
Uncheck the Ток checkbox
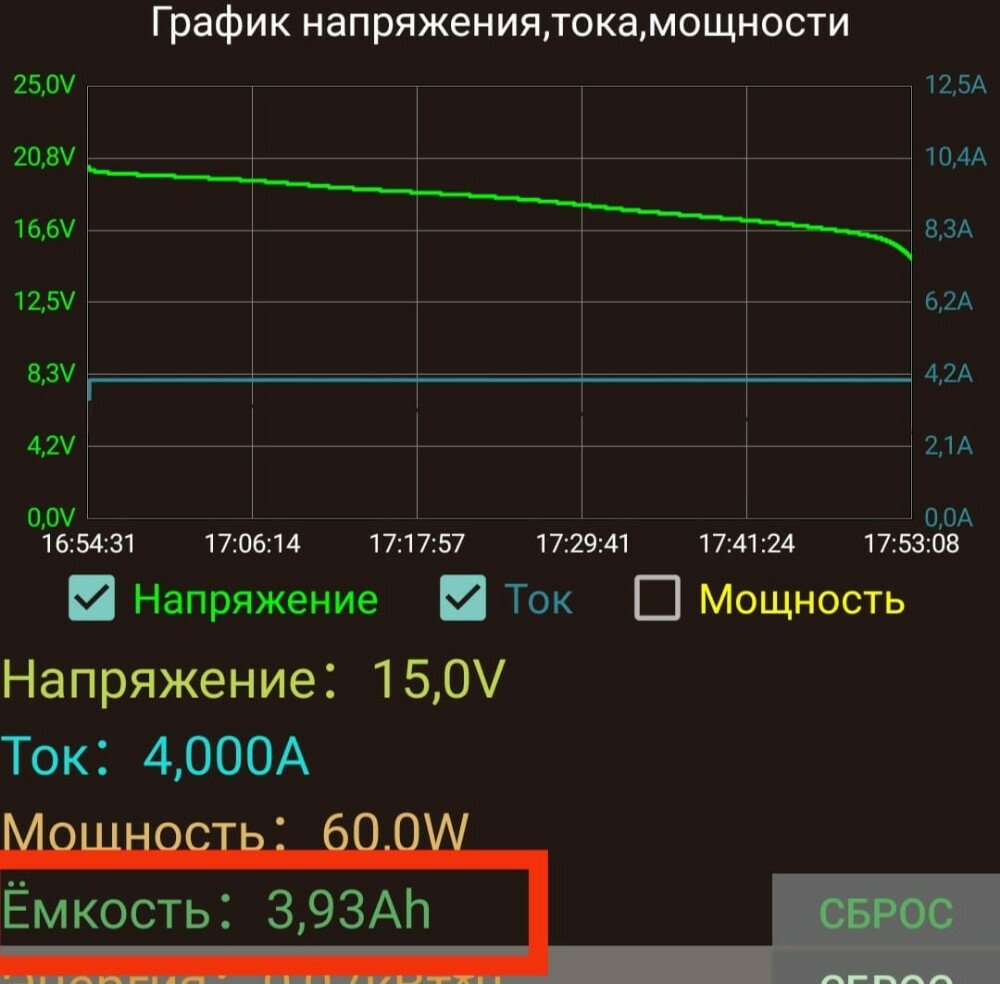pyautogui.click(x=463, y=598)
